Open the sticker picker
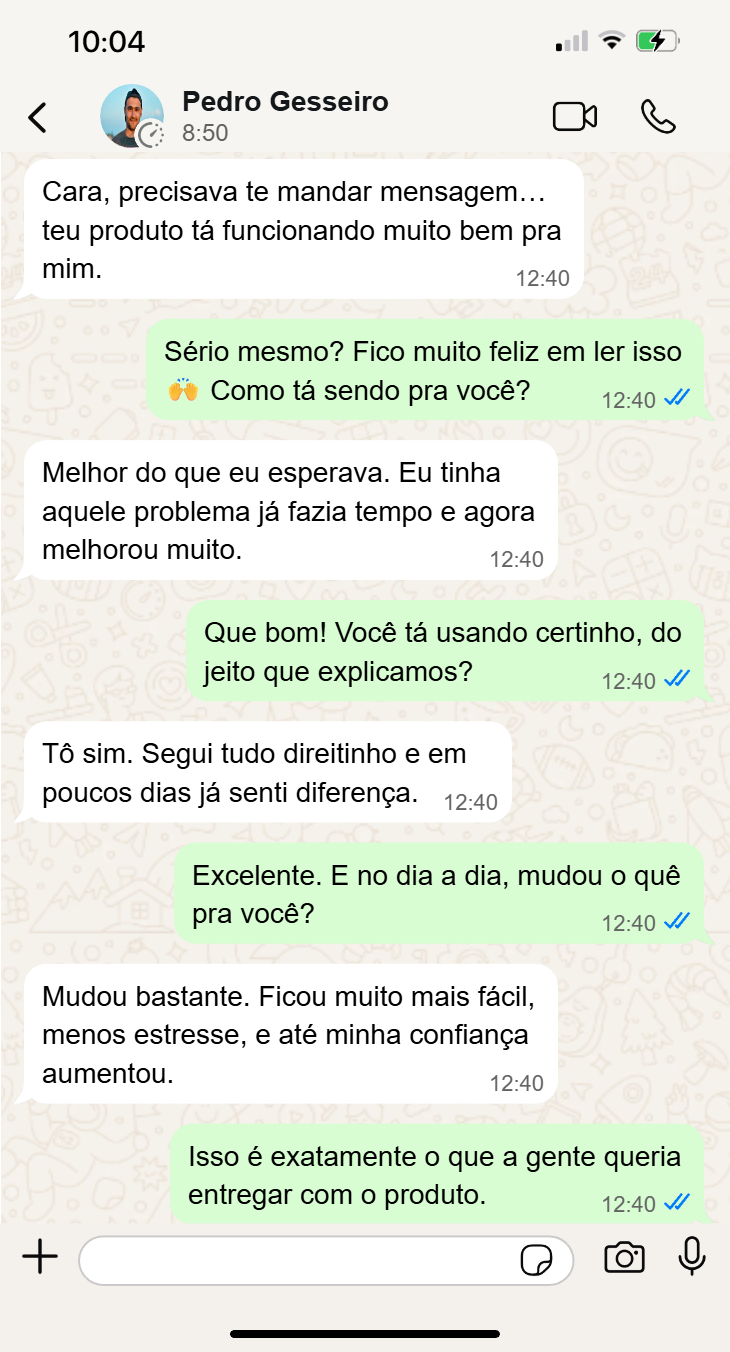730x1352 pixels. (537, 1260)
